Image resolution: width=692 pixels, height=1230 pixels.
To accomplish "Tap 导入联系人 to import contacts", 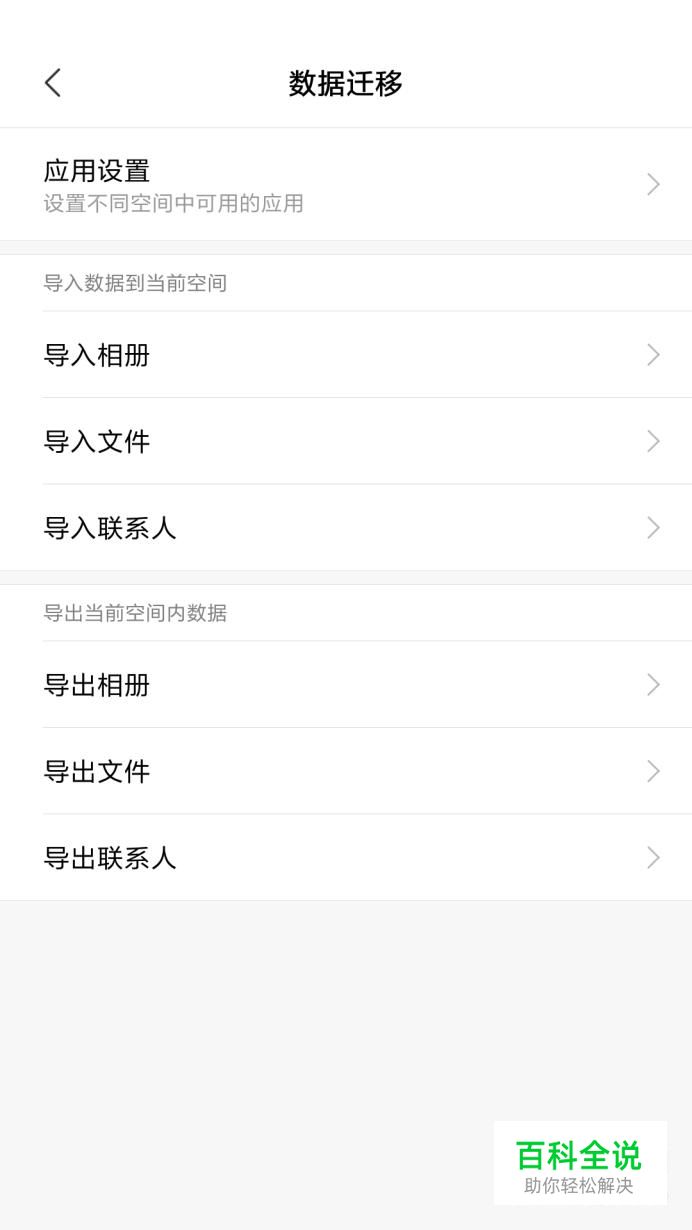I will [x=346, y=527].
